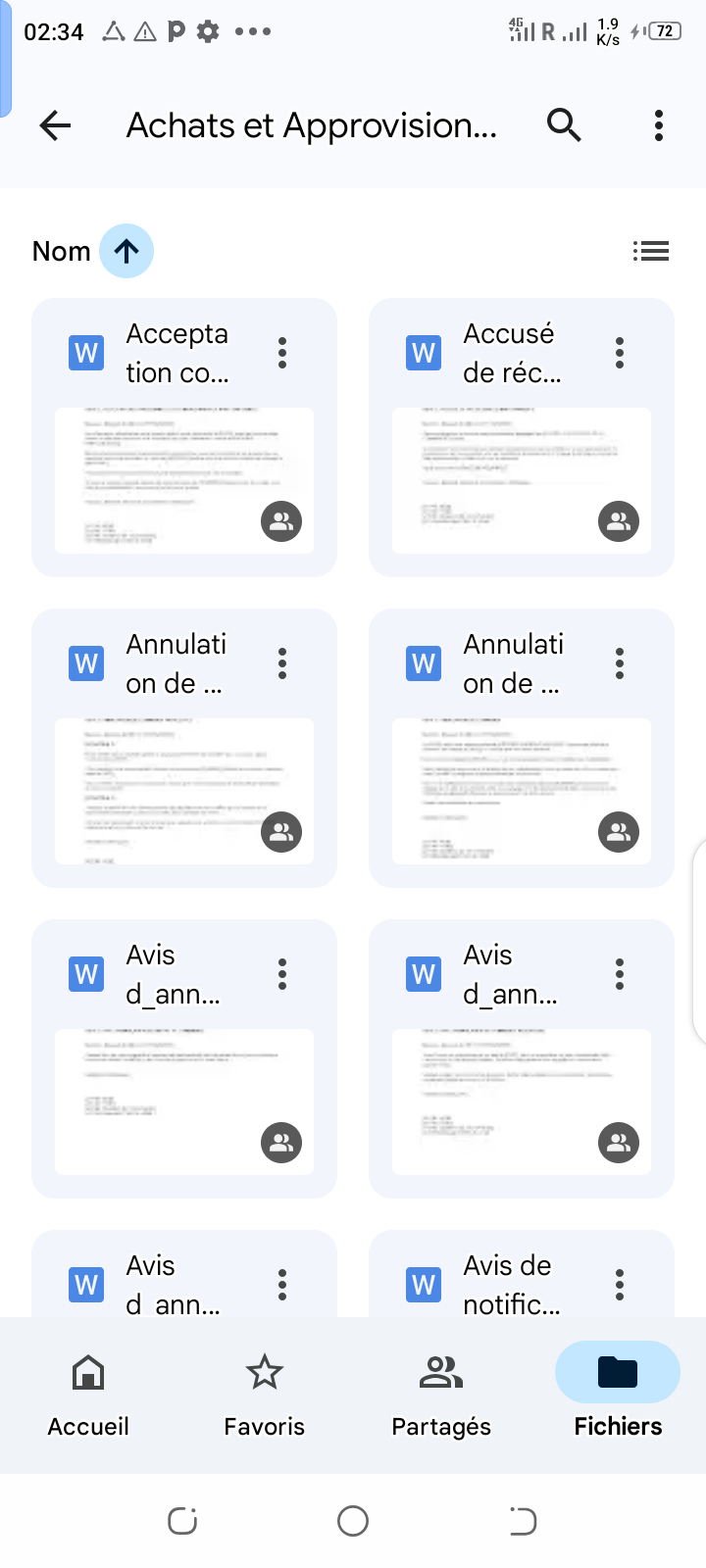This screenshot has height=1568, width=706.
Task: Open the Accusé de réc... document
Action: click(522, 437)
